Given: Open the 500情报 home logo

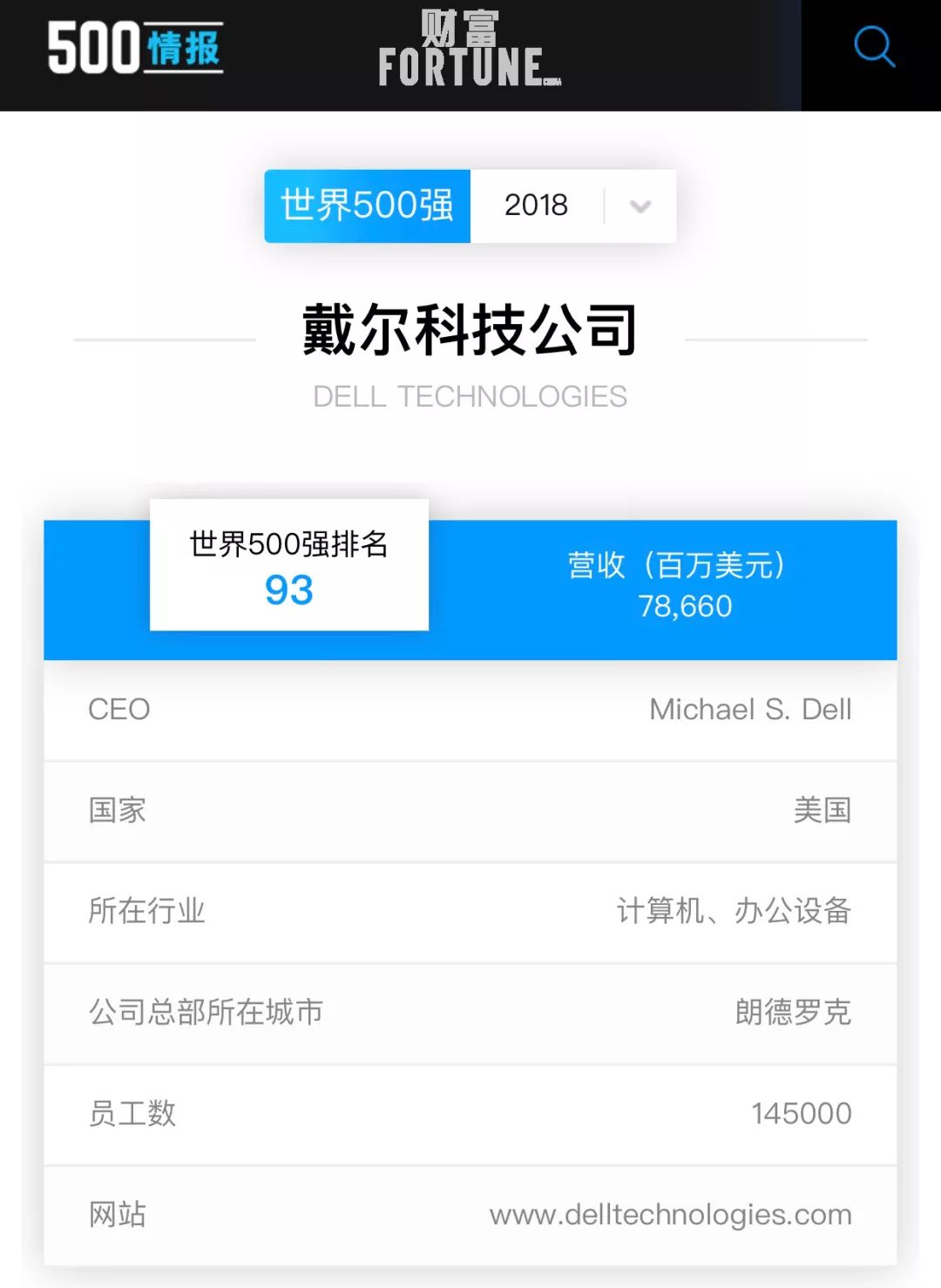Looking at the screenshot, I should pos(135,48).
